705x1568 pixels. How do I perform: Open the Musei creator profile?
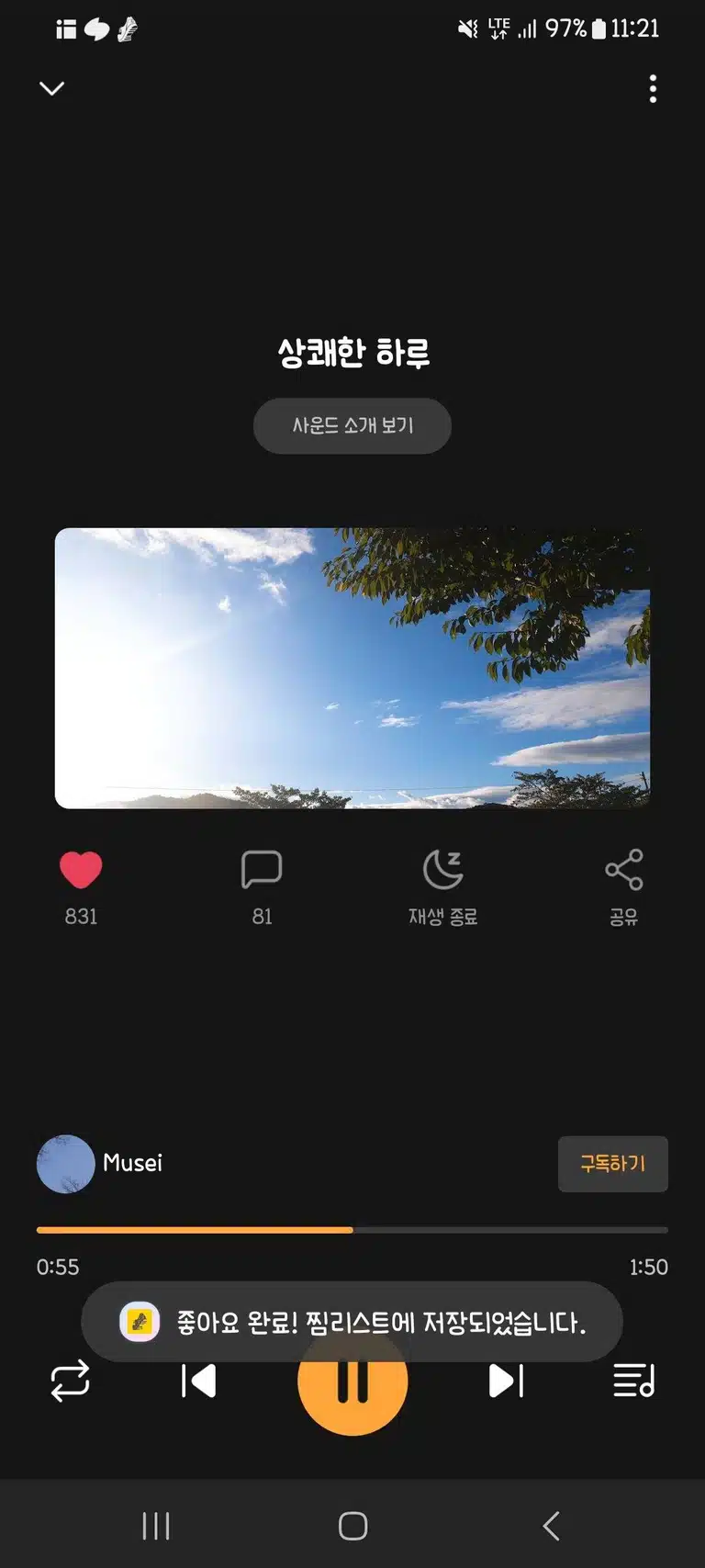pos(100,1164)
